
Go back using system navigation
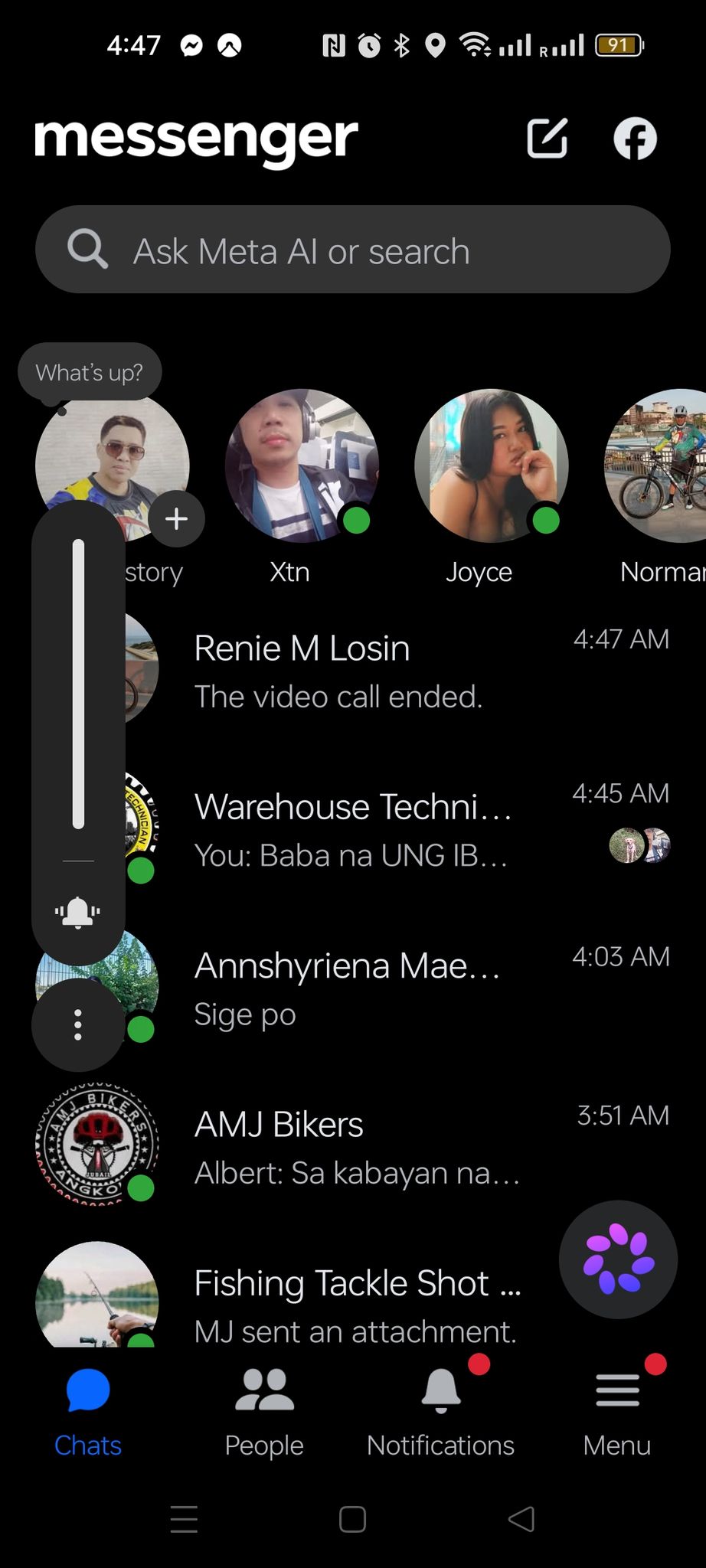pos(521,1519)
